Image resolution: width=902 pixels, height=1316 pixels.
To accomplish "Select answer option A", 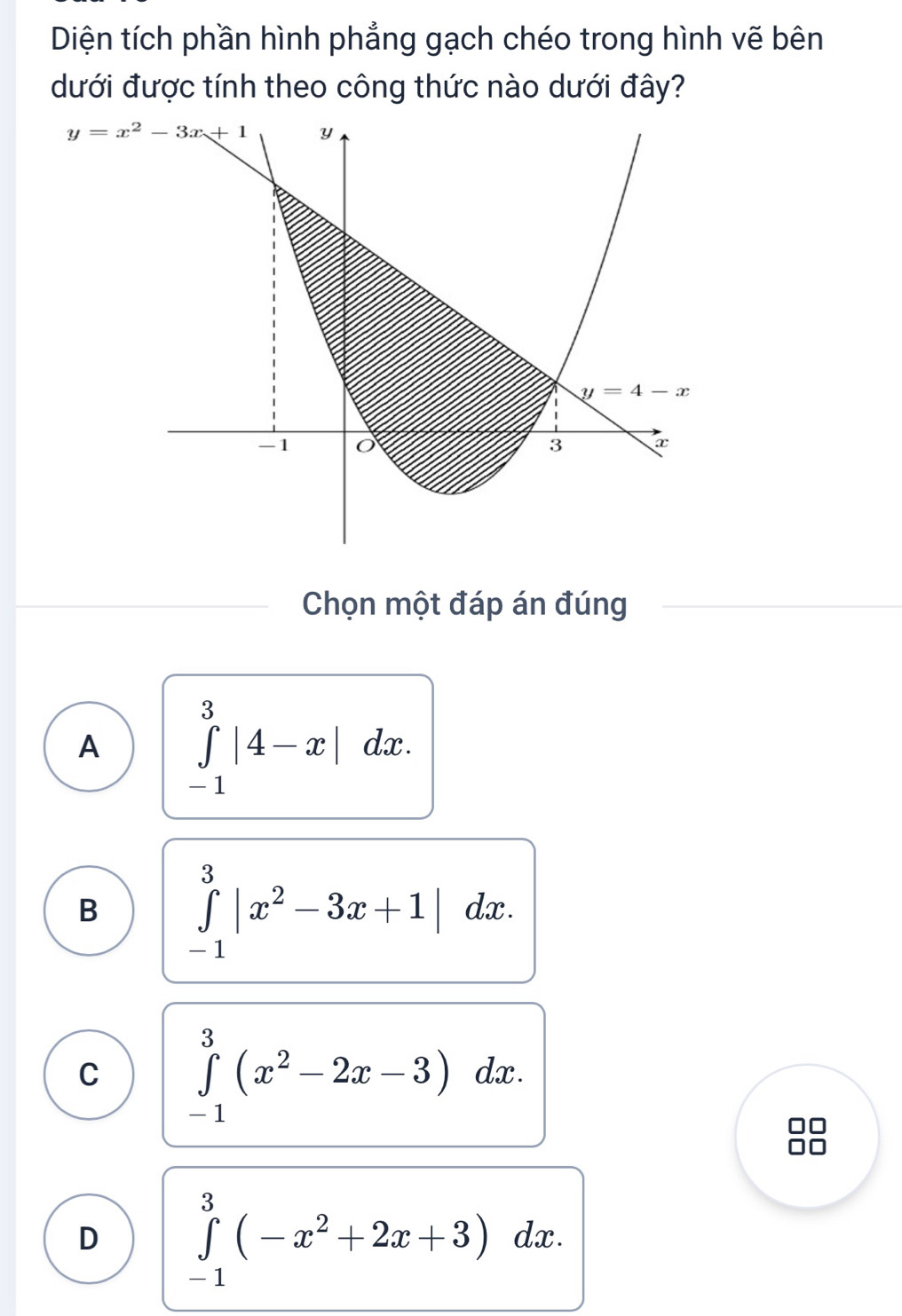I will [89, 746].
